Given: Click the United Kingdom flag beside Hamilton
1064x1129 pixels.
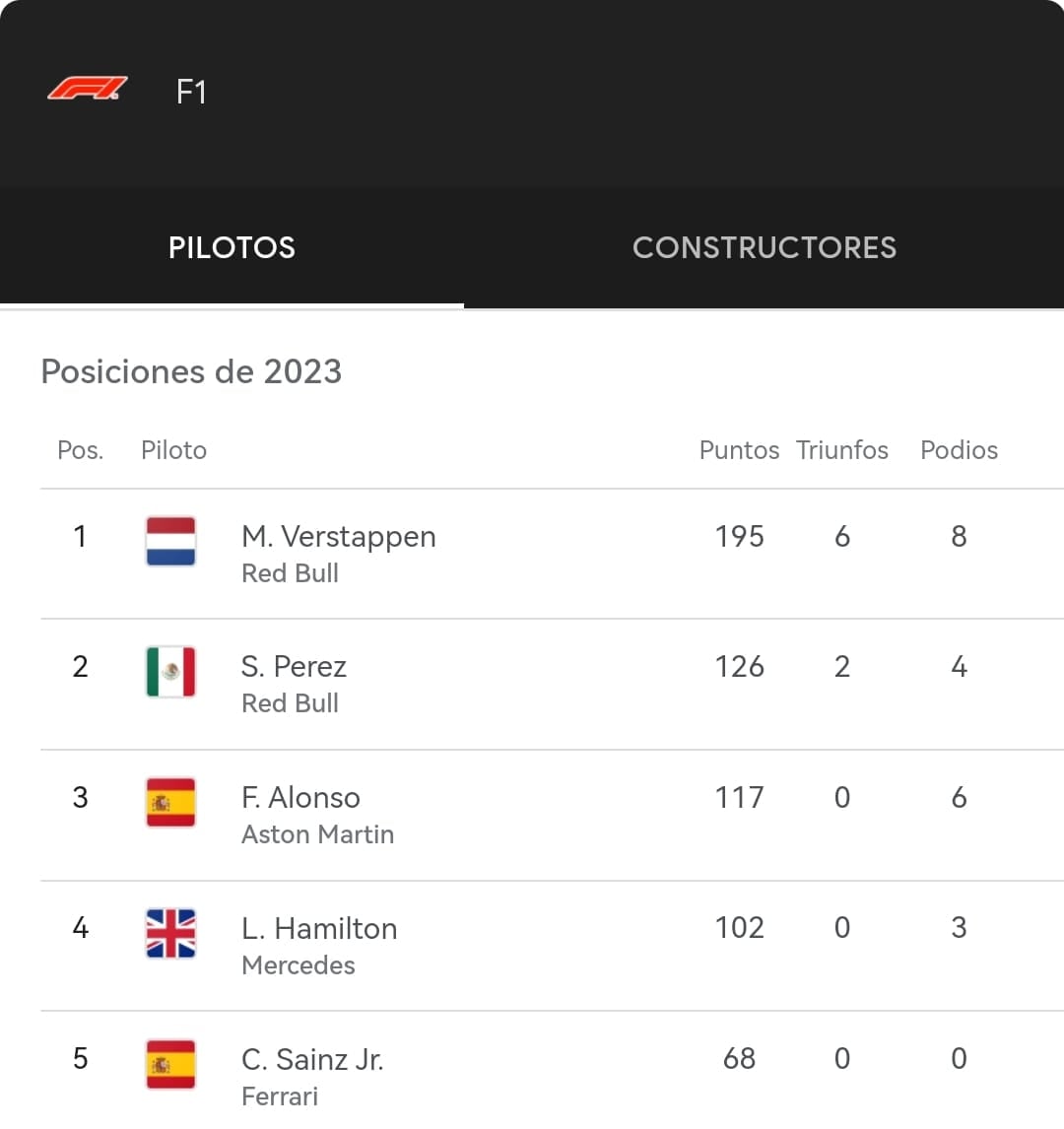Looking at the screenshot, I should click(x=169, y=933).
